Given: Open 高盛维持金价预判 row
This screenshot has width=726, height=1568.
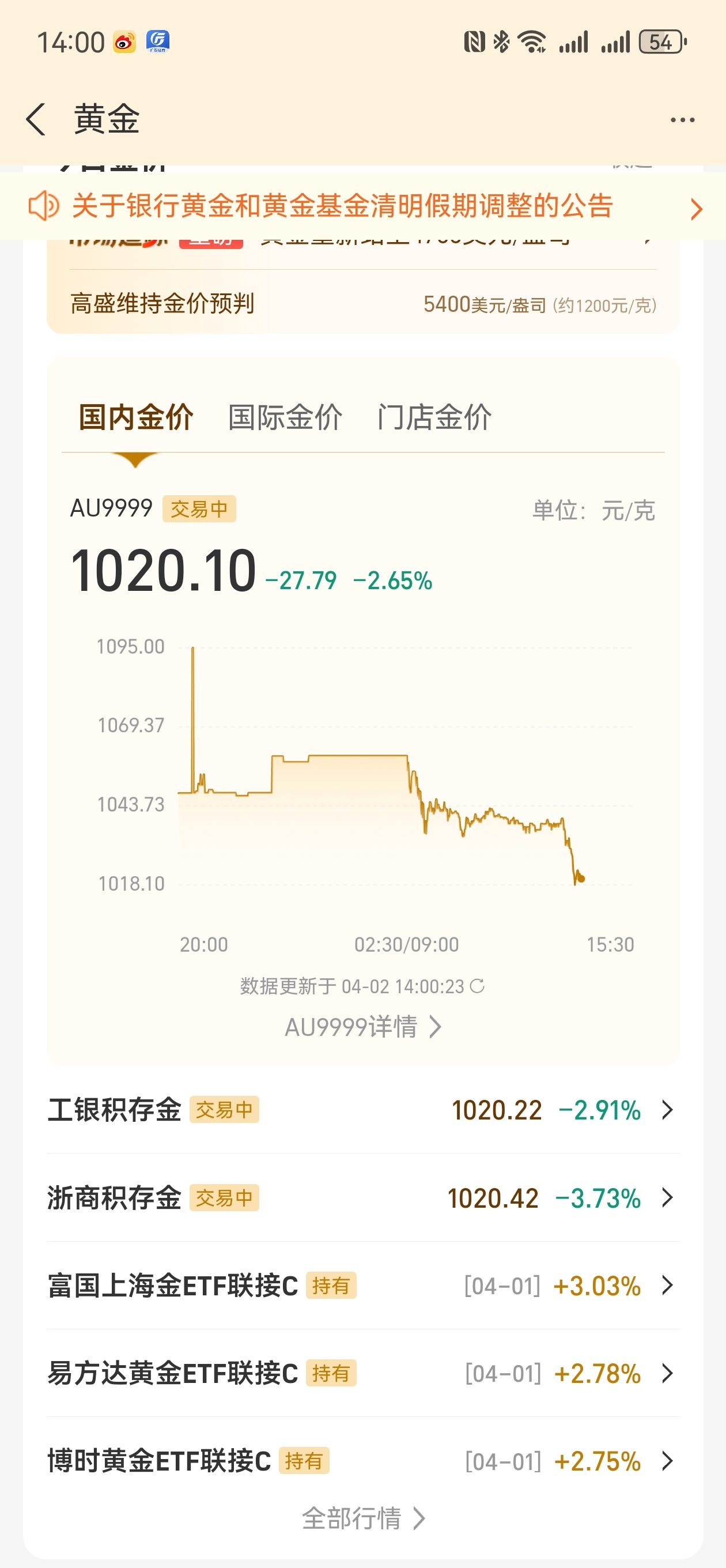Looking at the screenshot, I should click(x=362, y=303).
